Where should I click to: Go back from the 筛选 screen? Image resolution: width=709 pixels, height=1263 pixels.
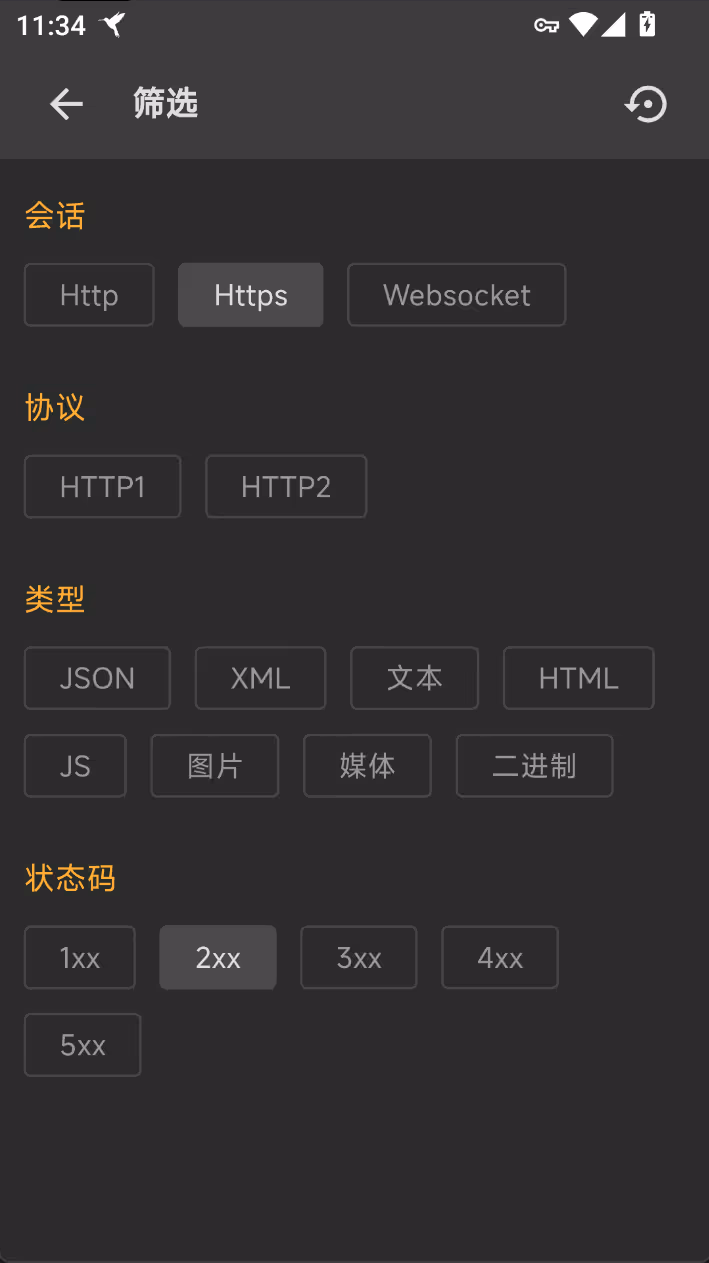pyautogui.click(x=66, y=104)
